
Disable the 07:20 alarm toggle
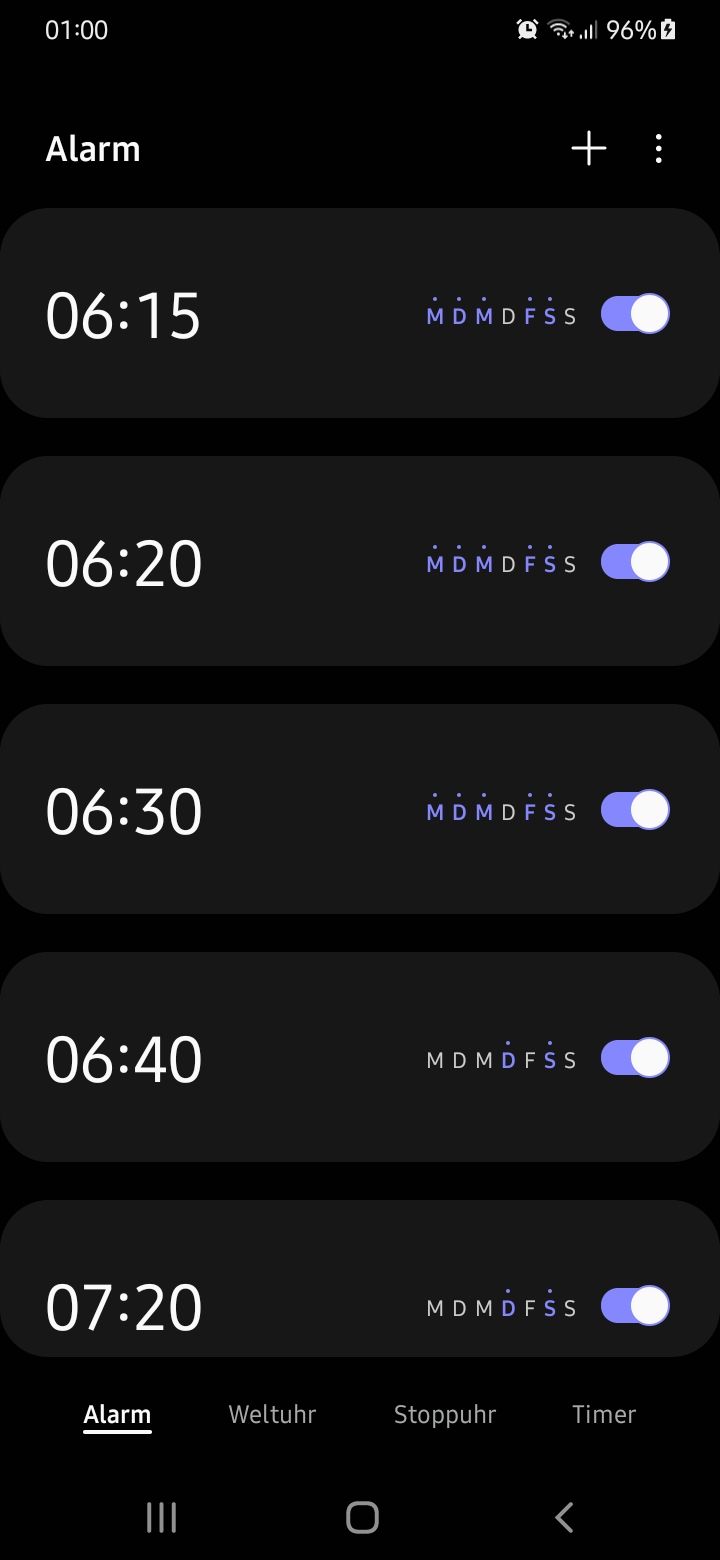pos(635,1306)
